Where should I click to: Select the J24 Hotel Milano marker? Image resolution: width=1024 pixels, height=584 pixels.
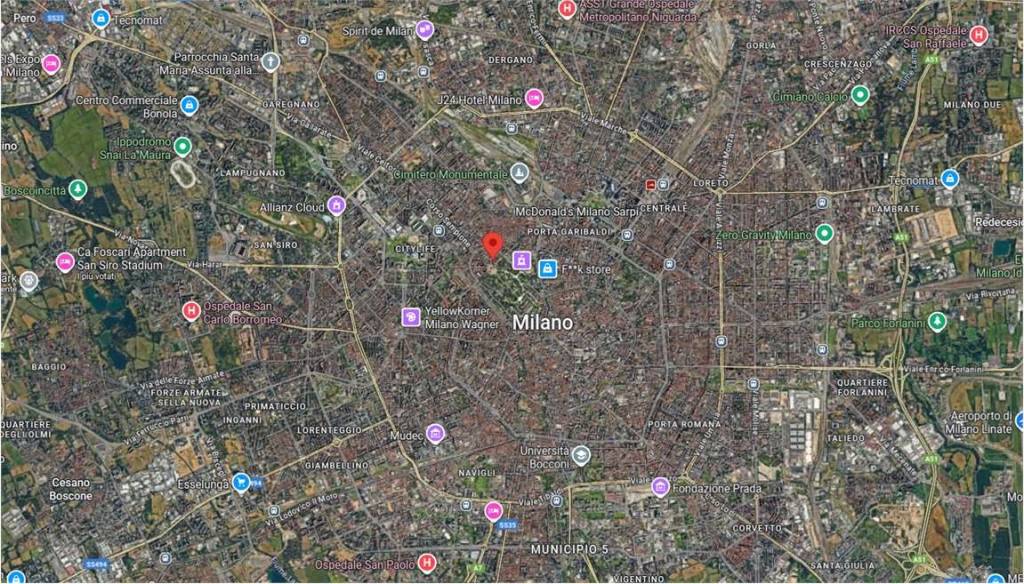534,98
